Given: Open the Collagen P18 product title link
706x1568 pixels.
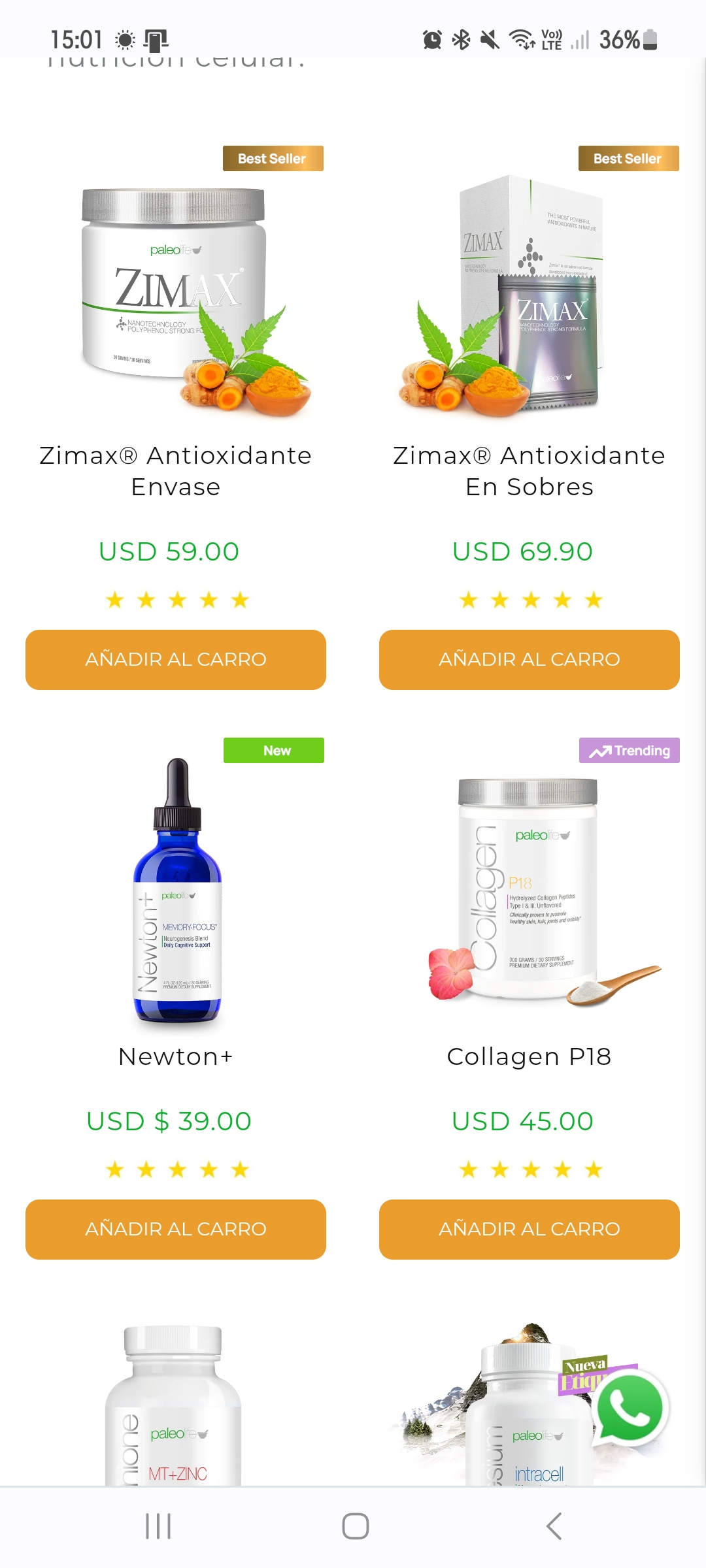Looking at the screenshot, I should [x=529, y=1056].
